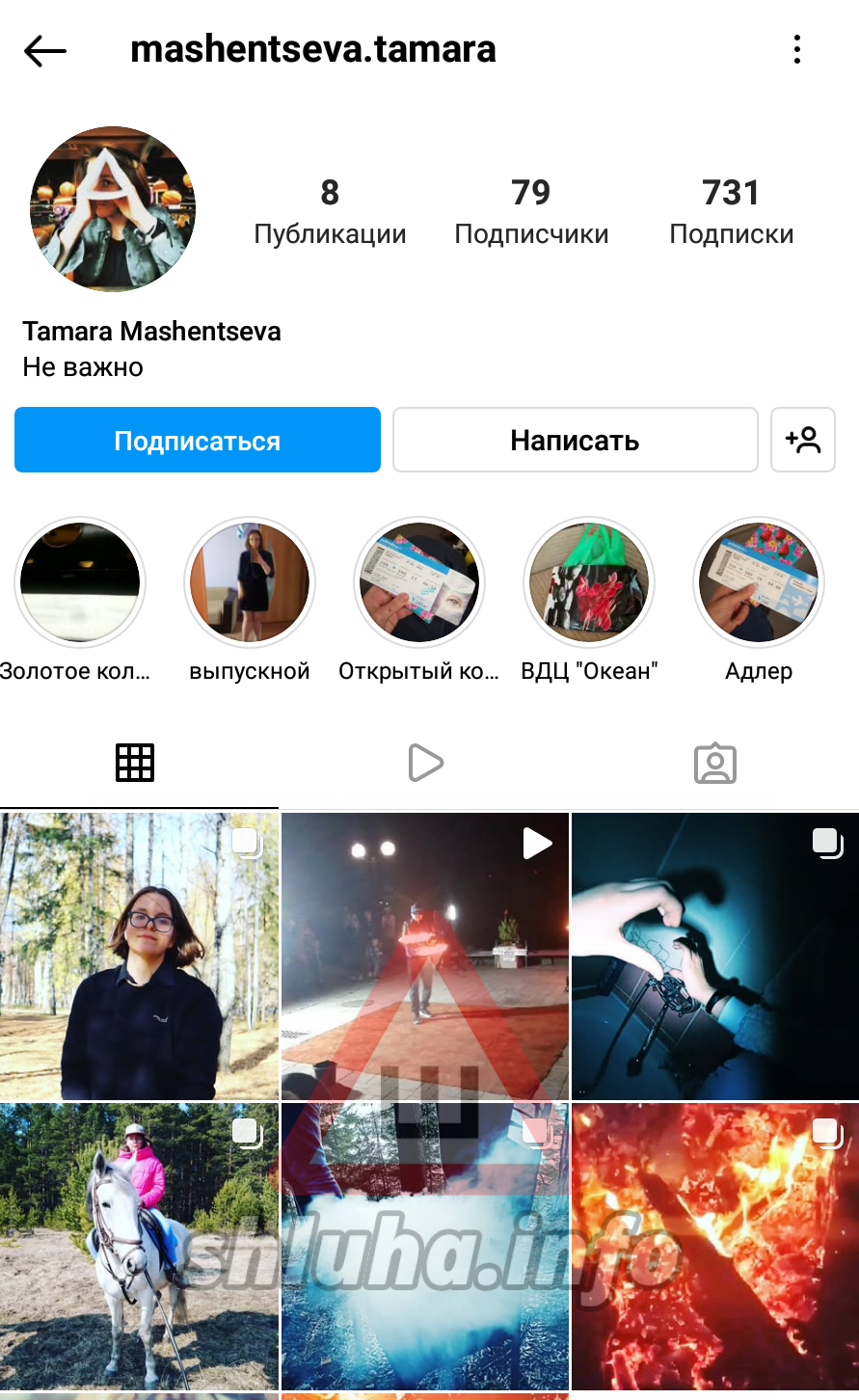Switch to the video reels tab
Viewport: 859px width, 1400px height.
[425, 763]
